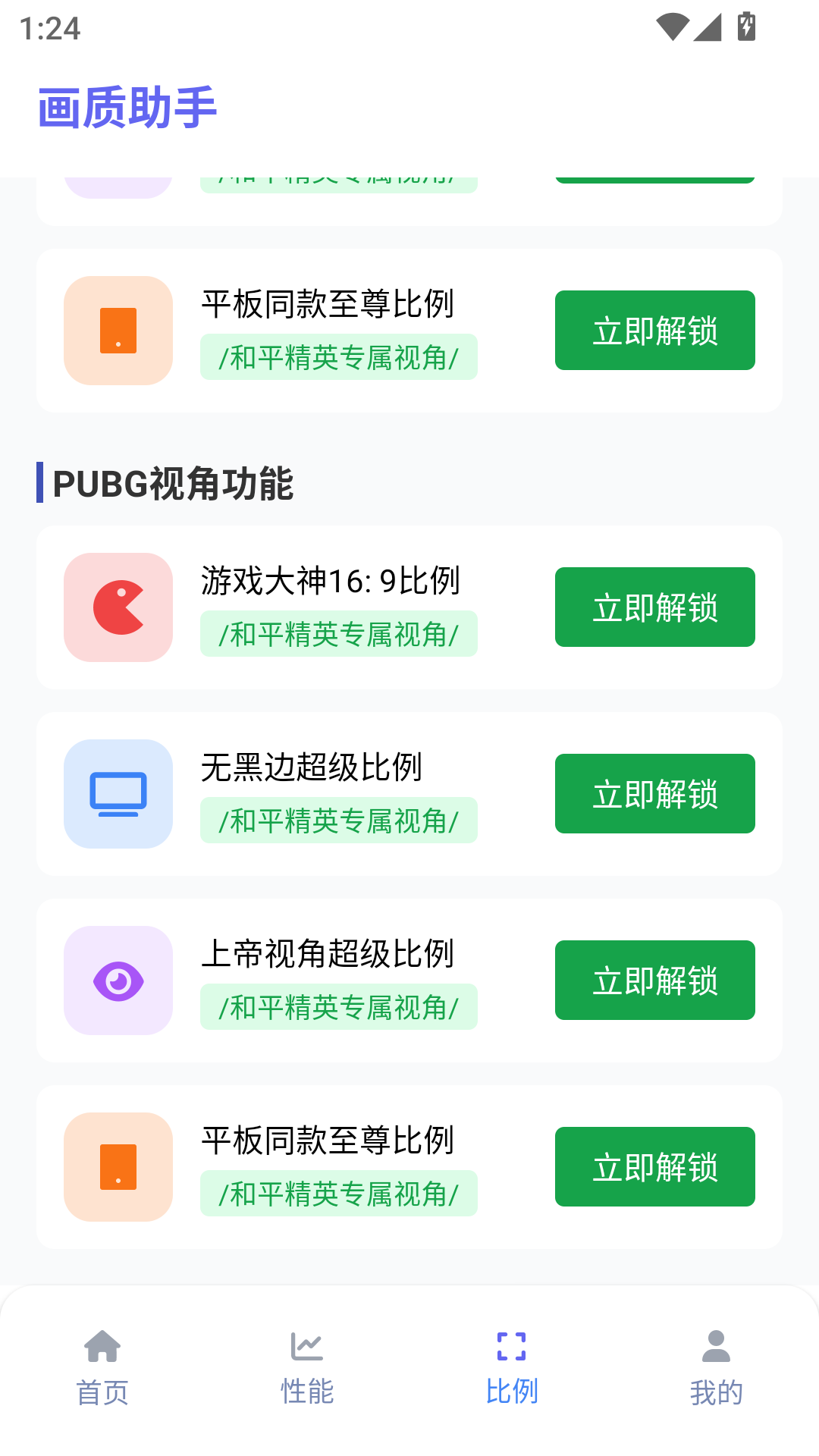
Task: Click 立即解锁 on the bottom 平板同款至尊比例 card
Action: (654, 1167)
